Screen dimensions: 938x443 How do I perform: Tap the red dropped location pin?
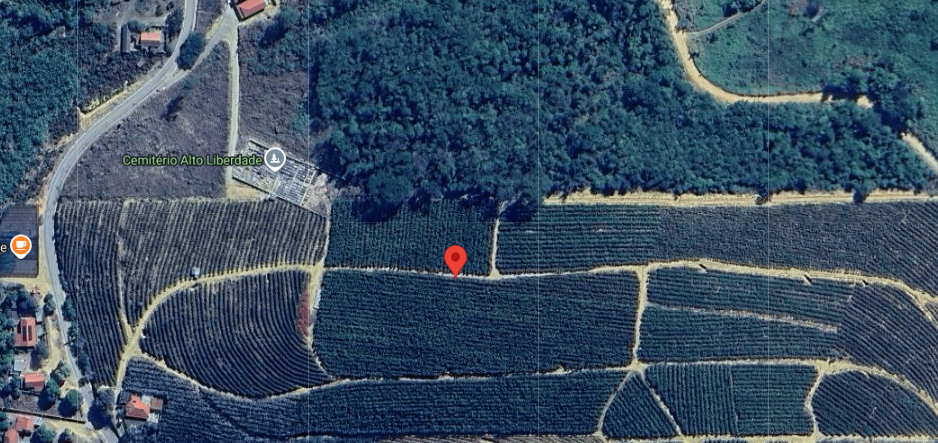(456, 261)
